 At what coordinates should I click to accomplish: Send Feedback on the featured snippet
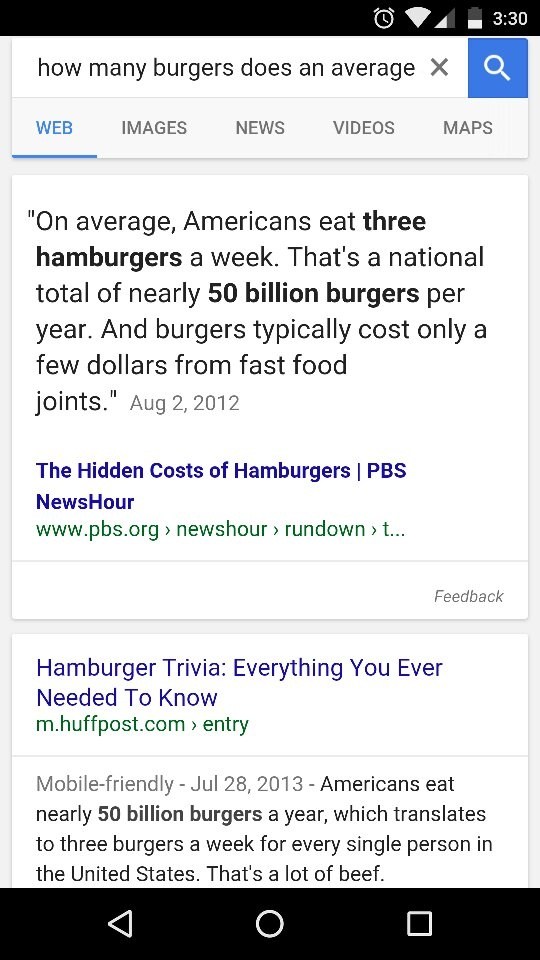click(468, 596)
